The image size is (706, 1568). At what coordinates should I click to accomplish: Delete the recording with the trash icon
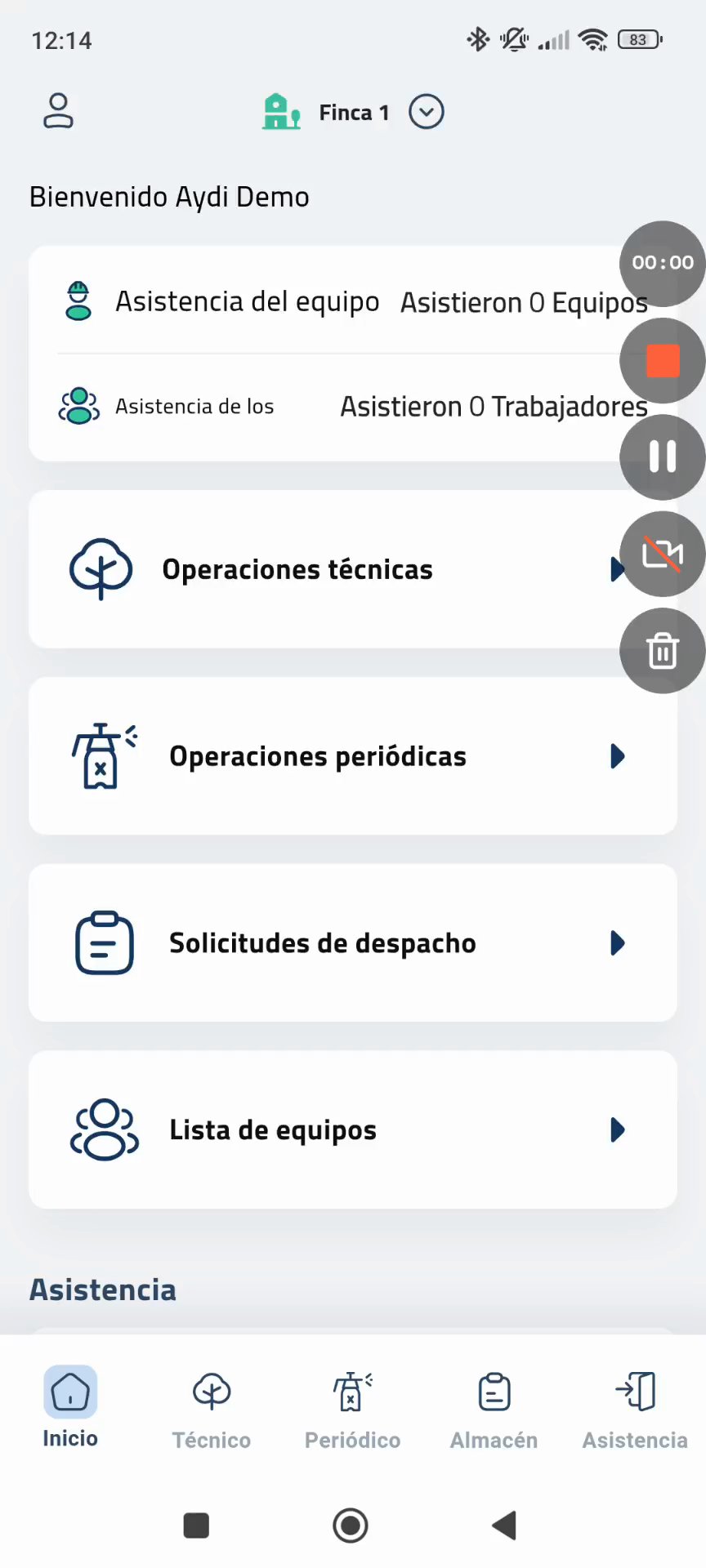(x=662, y=651)
